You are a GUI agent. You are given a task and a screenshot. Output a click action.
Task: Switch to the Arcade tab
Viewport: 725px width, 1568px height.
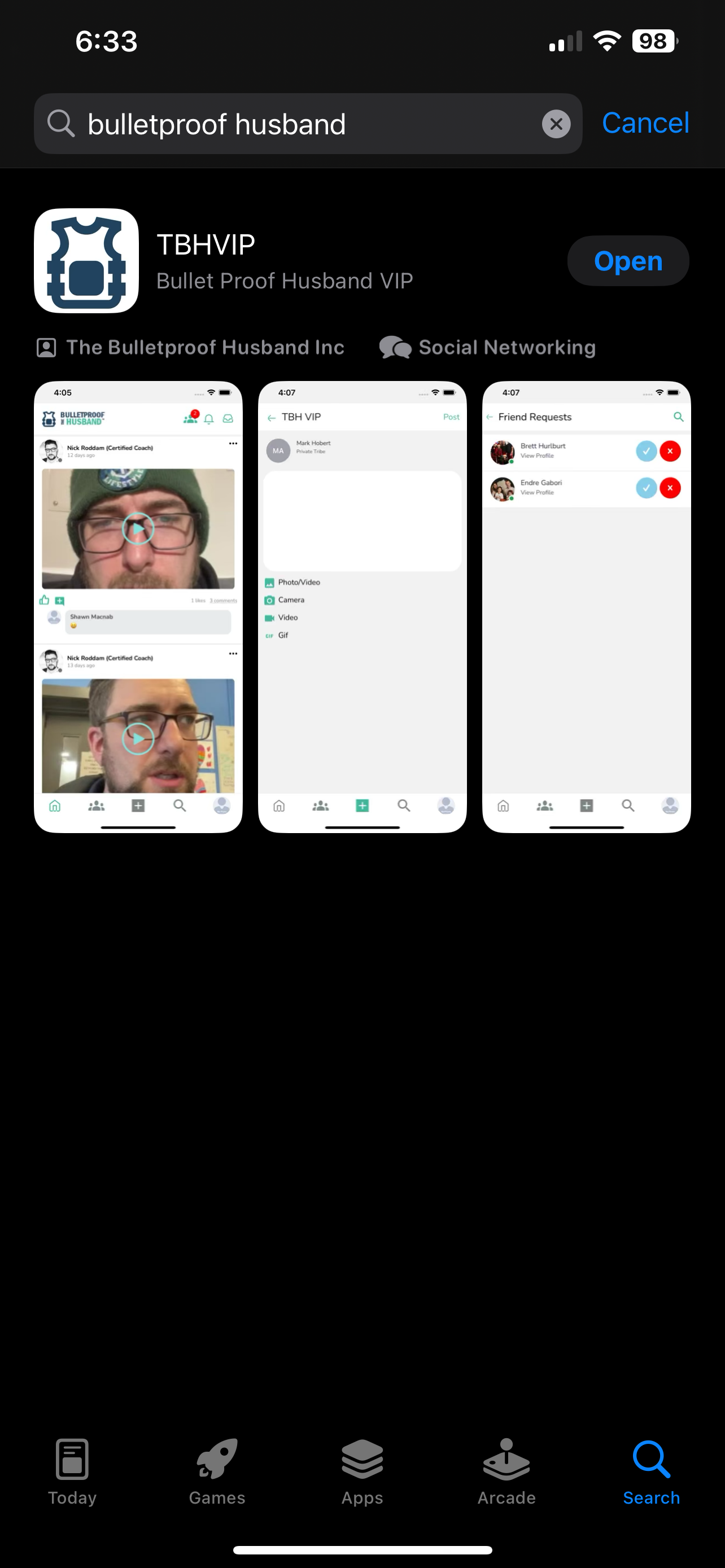click(x=506, y=1471)
